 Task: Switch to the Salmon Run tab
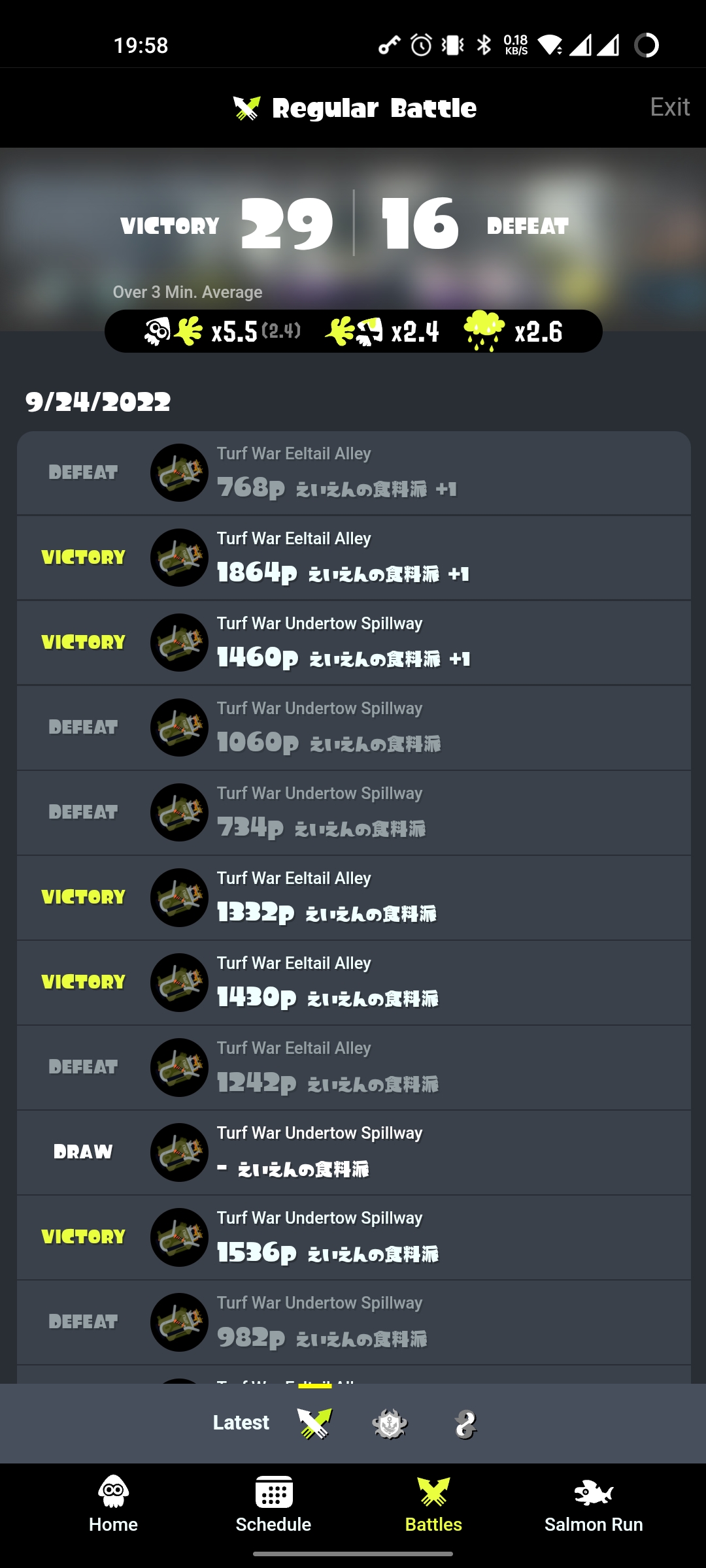point(594,1504)
